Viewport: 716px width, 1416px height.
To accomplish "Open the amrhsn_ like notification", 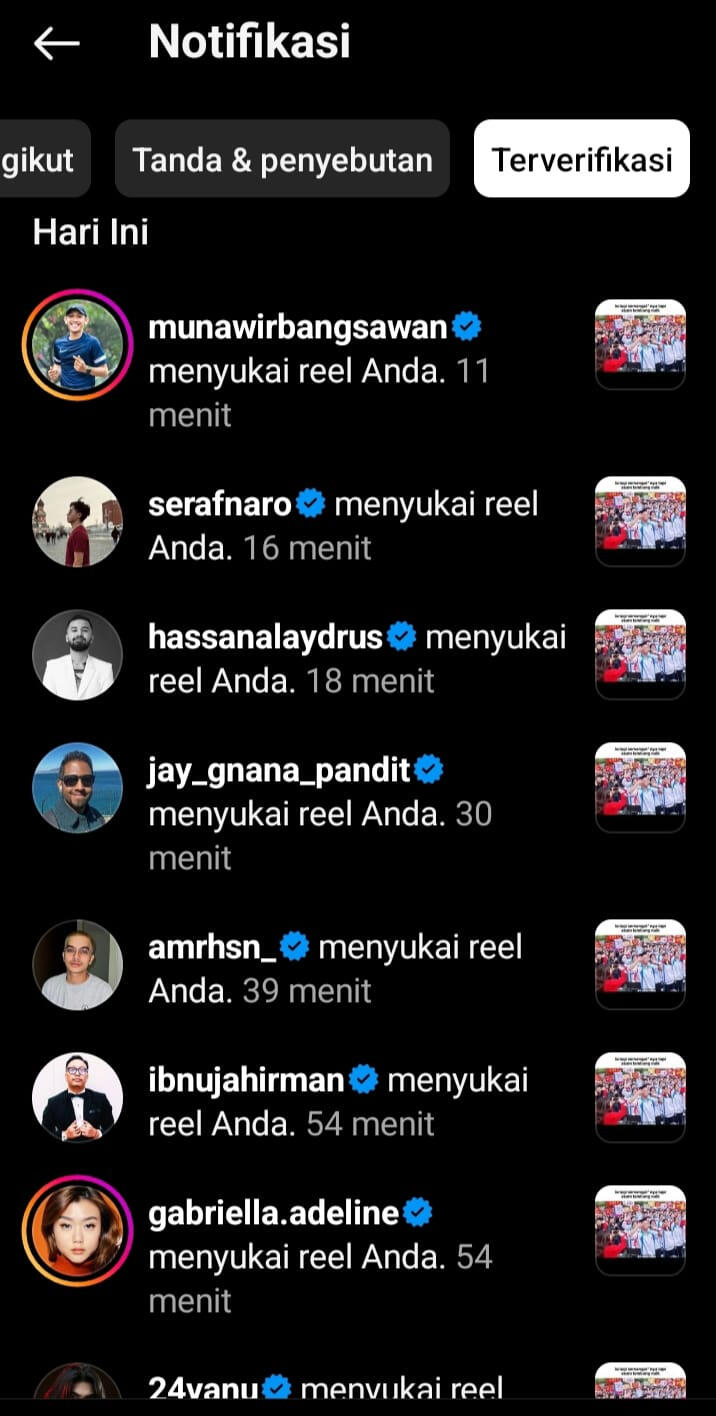I will (335, 968).
